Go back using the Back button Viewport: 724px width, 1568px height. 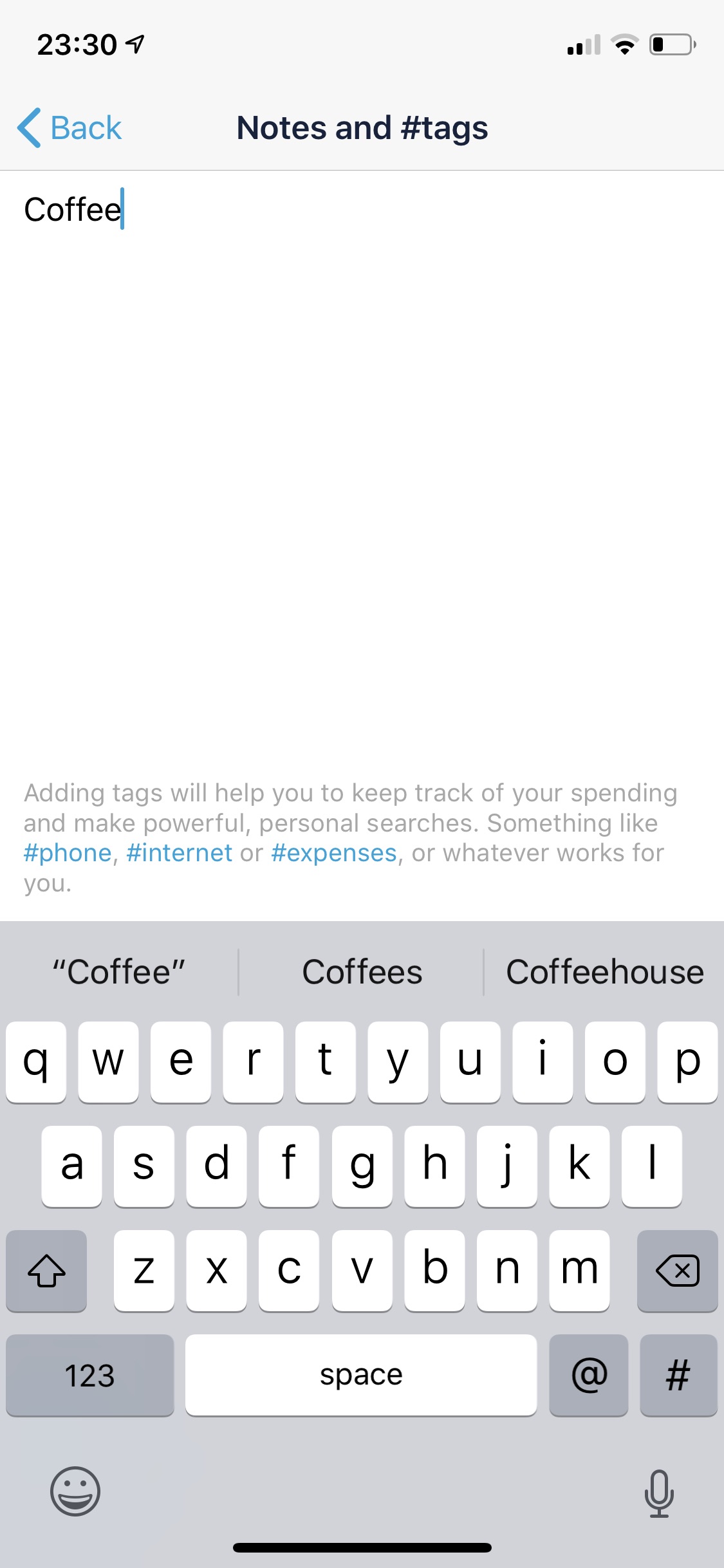tap(70, 127)
